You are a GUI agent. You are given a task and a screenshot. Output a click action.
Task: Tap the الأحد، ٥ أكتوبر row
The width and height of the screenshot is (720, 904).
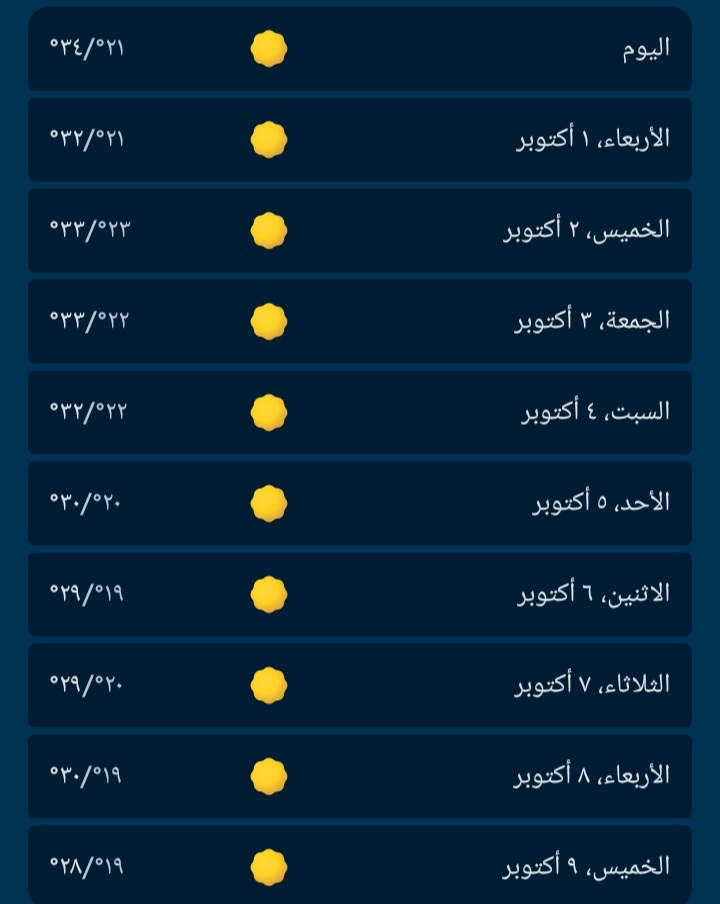click(x=360, y=503)
